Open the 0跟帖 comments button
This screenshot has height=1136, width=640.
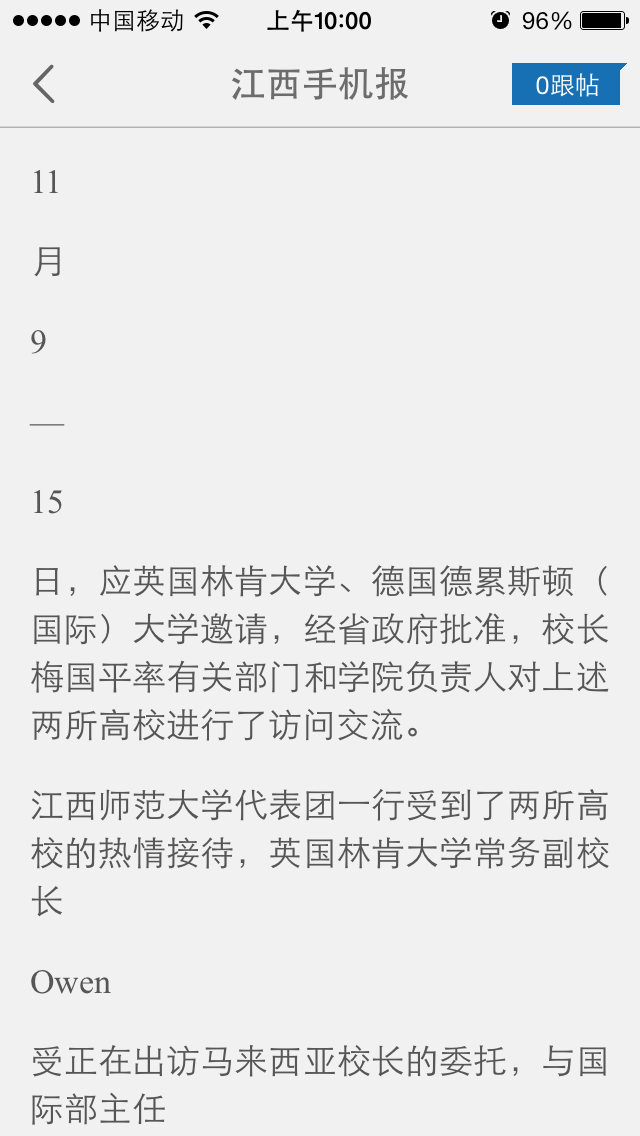568,84
